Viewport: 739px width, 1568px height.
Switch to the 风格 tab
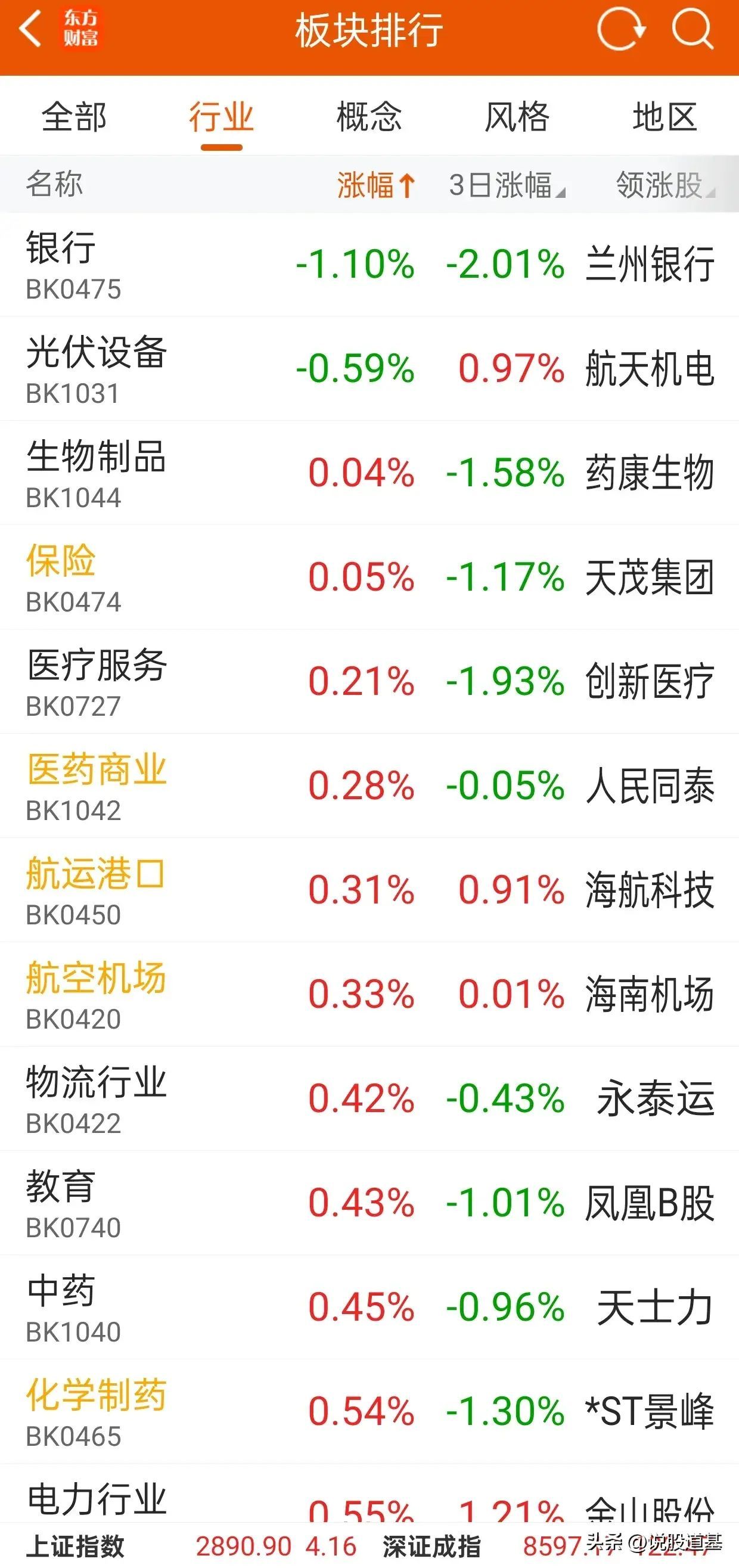click(517, 117)
